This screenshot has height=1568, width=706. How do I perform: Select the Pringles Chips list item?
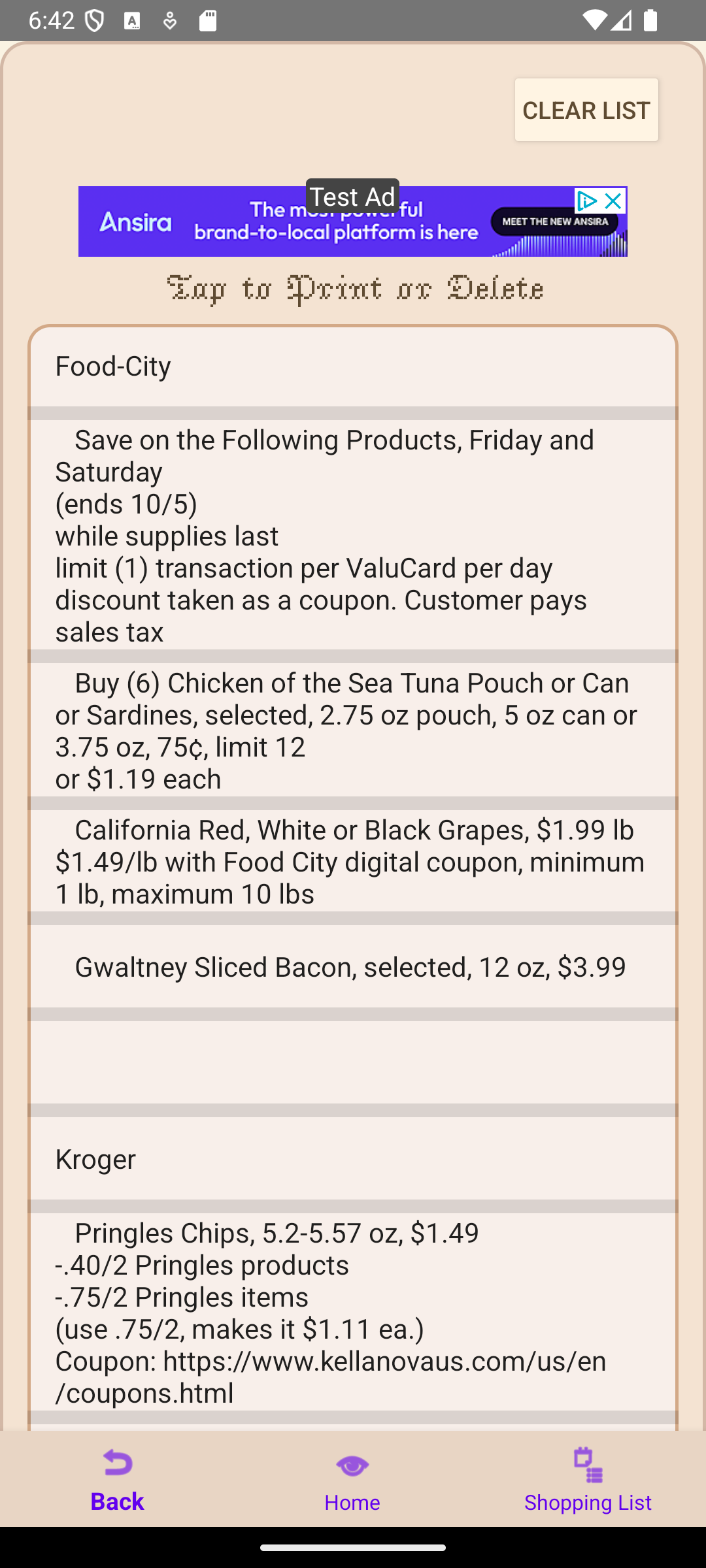click(353, 1312)
